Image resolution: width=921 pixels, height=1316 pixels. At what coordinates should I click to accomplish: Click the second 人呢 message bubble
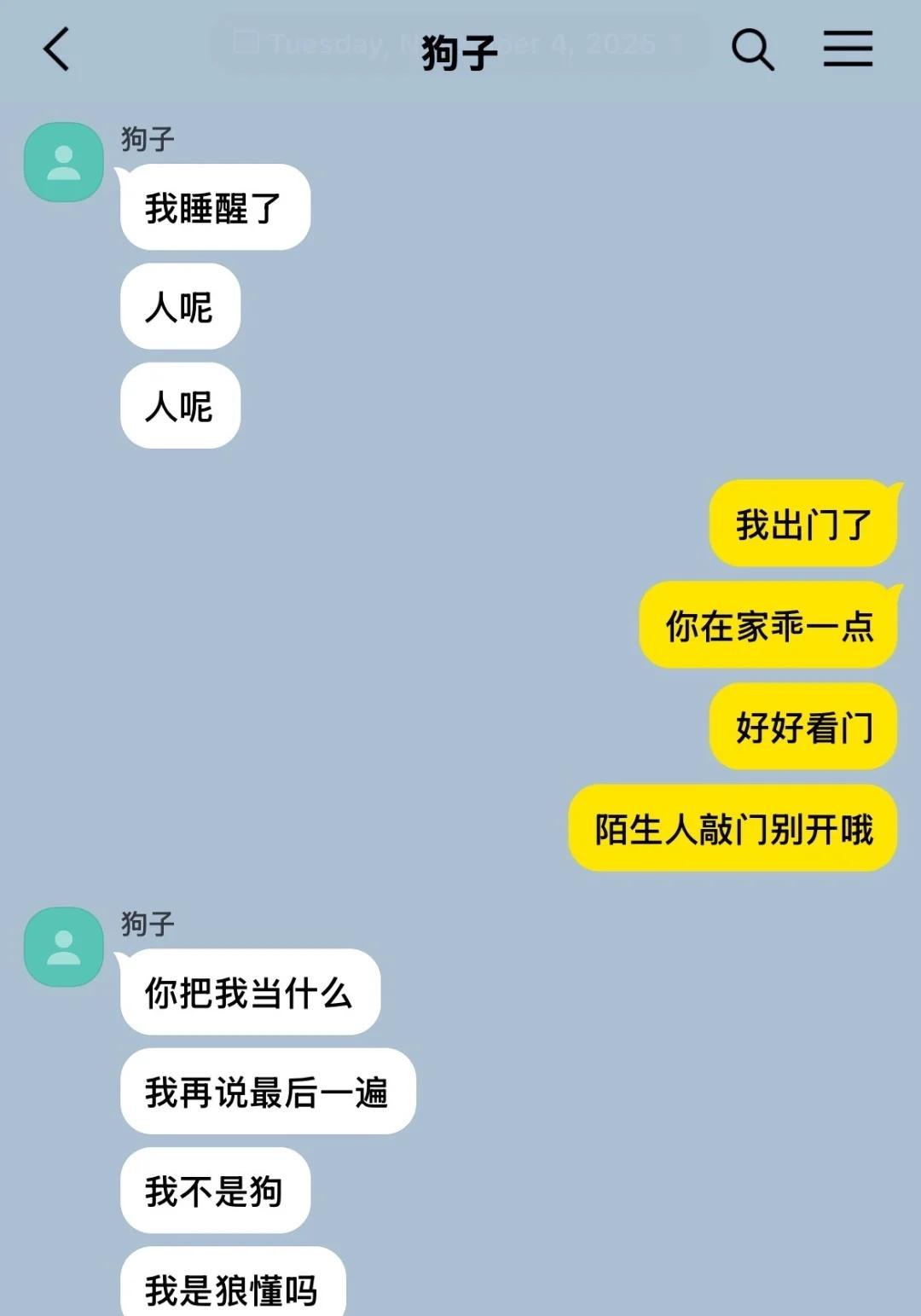[x=179, y=406]
